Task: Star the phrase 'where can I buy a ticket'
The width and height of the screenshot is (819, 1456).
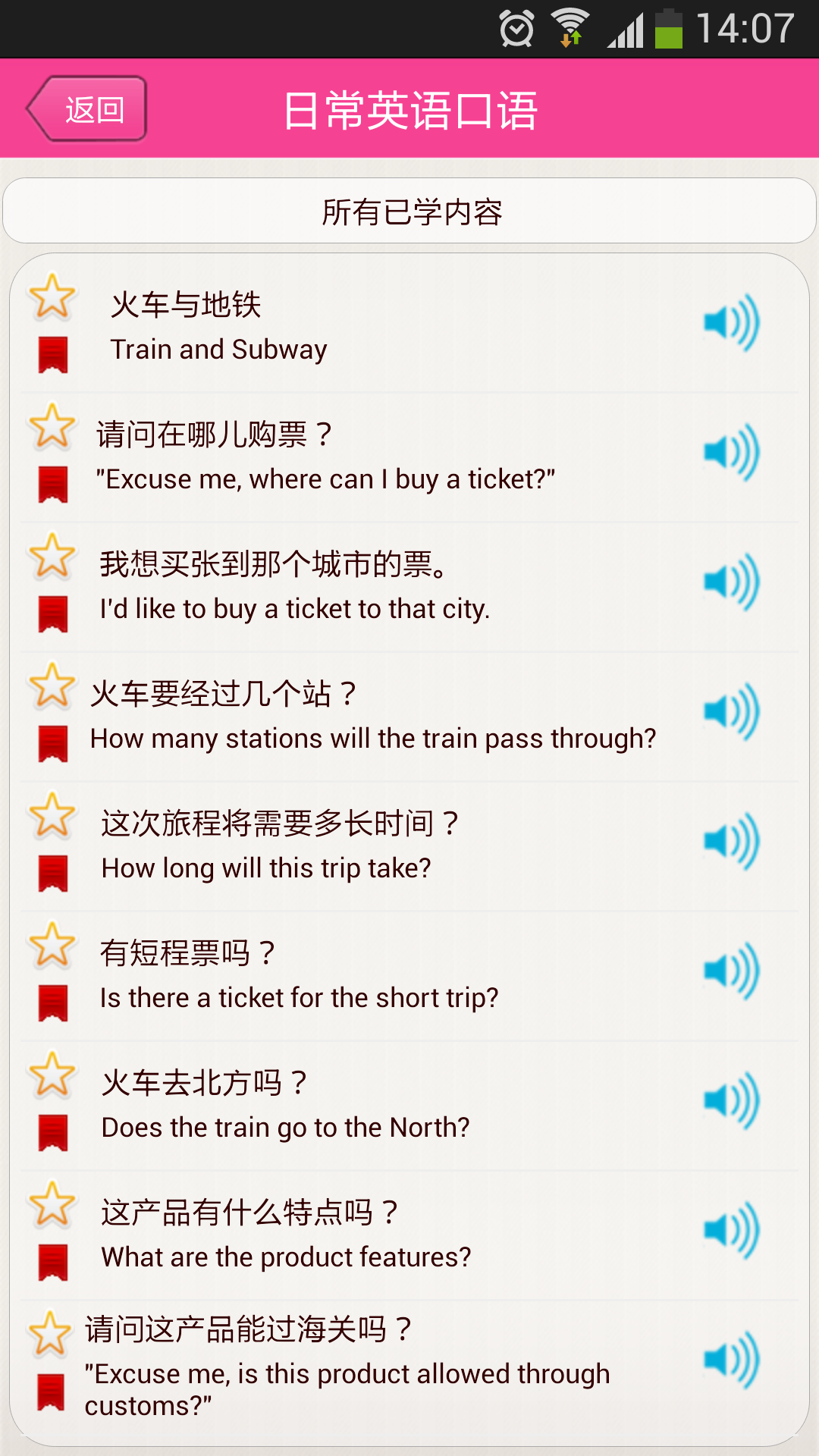Action: tap(52, 425)
